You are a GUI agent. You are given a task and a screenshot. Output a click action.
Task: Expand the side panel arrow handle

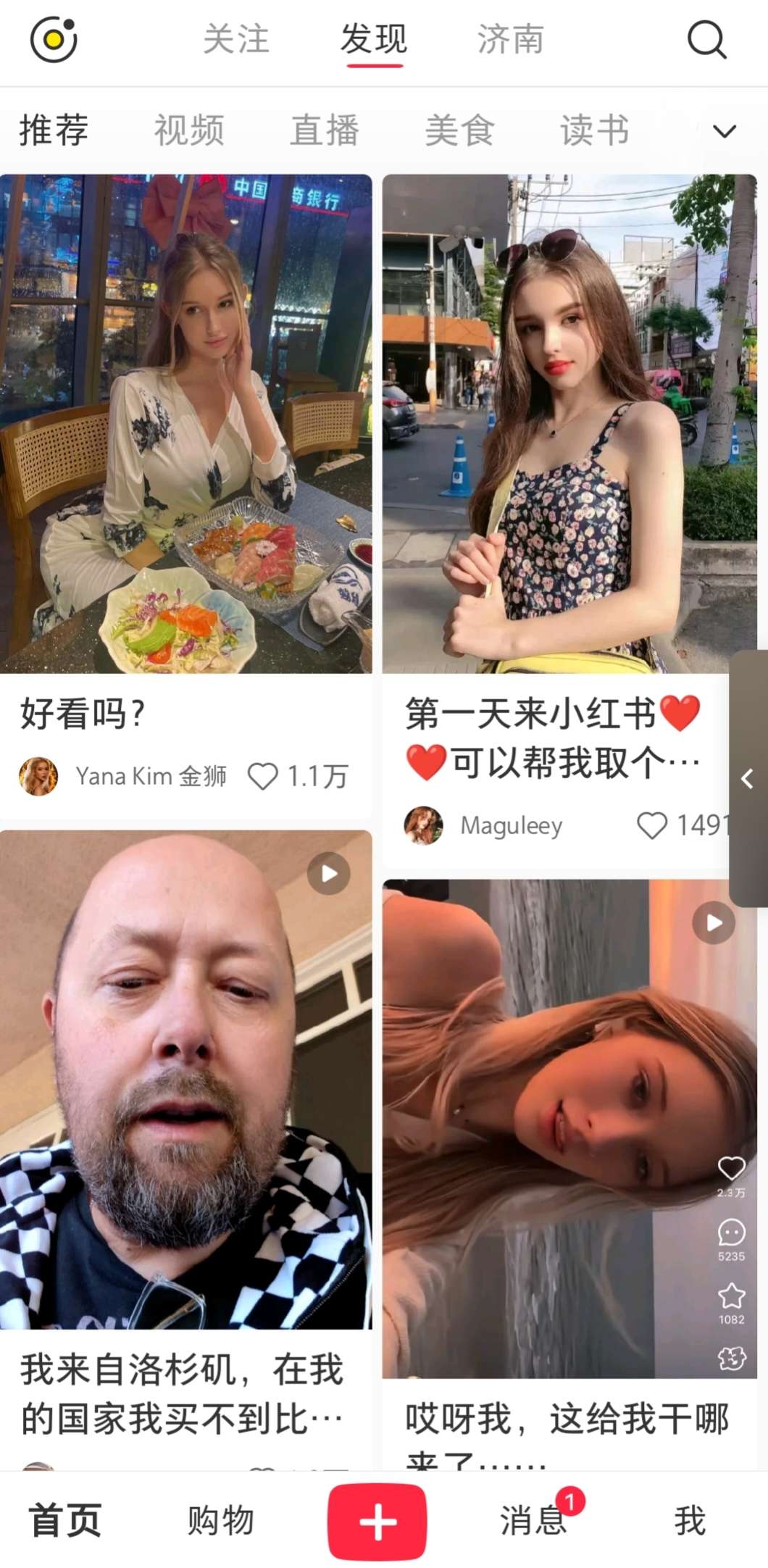coord(748,779)
